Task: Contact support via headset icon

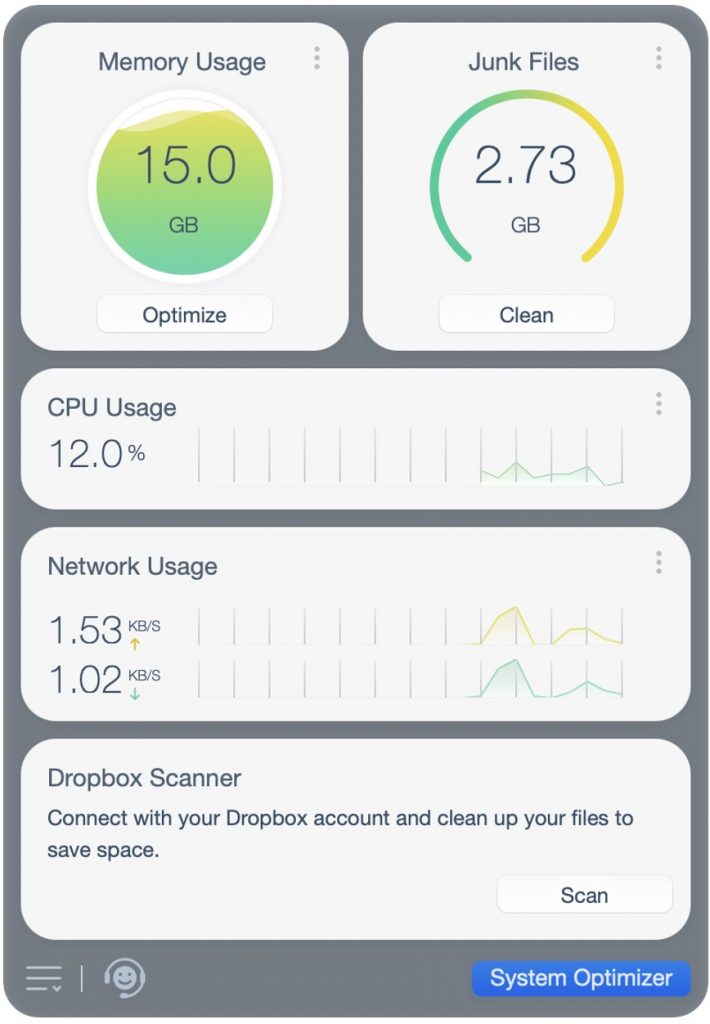Action: point(125,978)
